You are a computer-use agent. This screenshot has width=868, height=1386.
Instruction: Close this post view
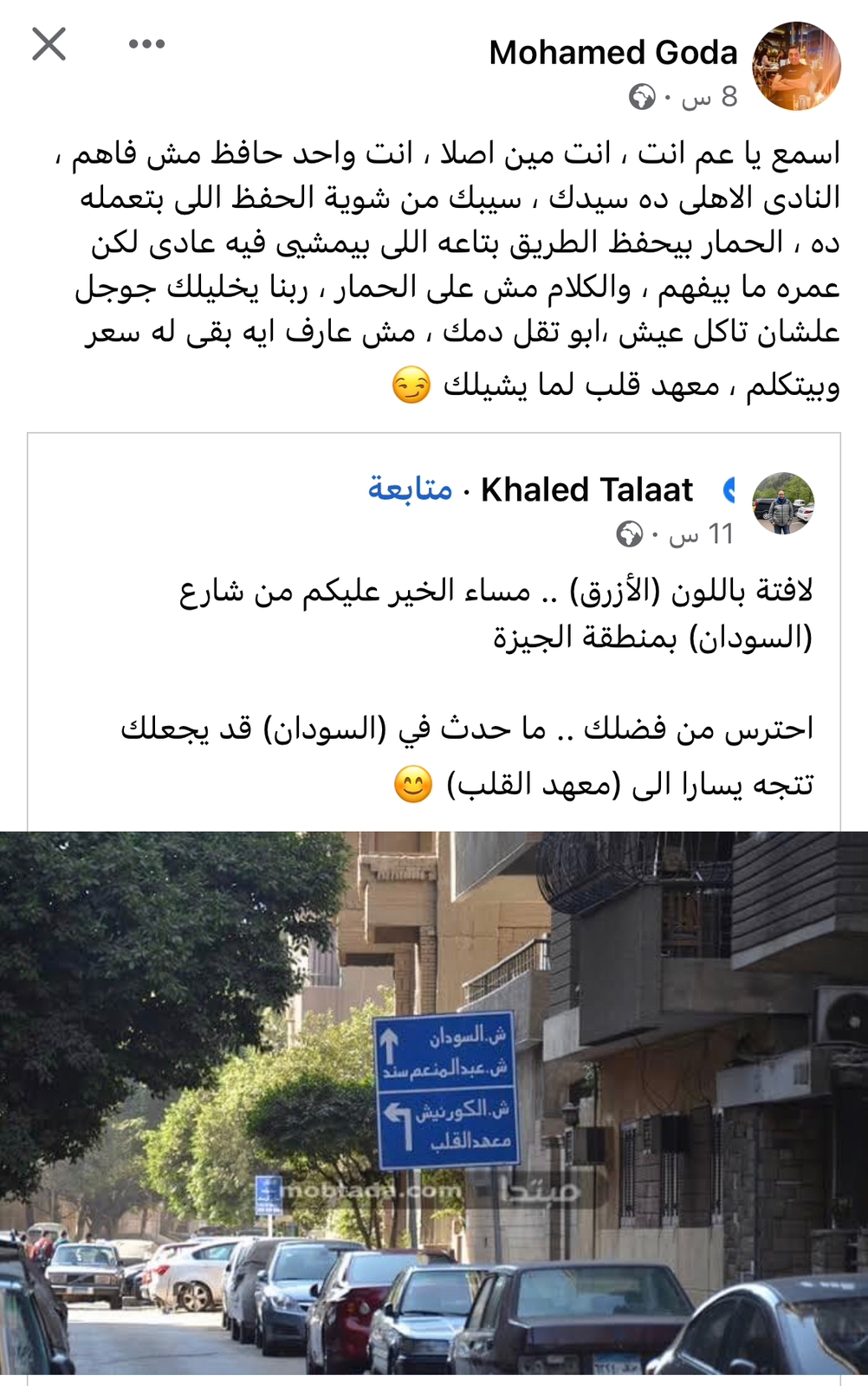49,43
